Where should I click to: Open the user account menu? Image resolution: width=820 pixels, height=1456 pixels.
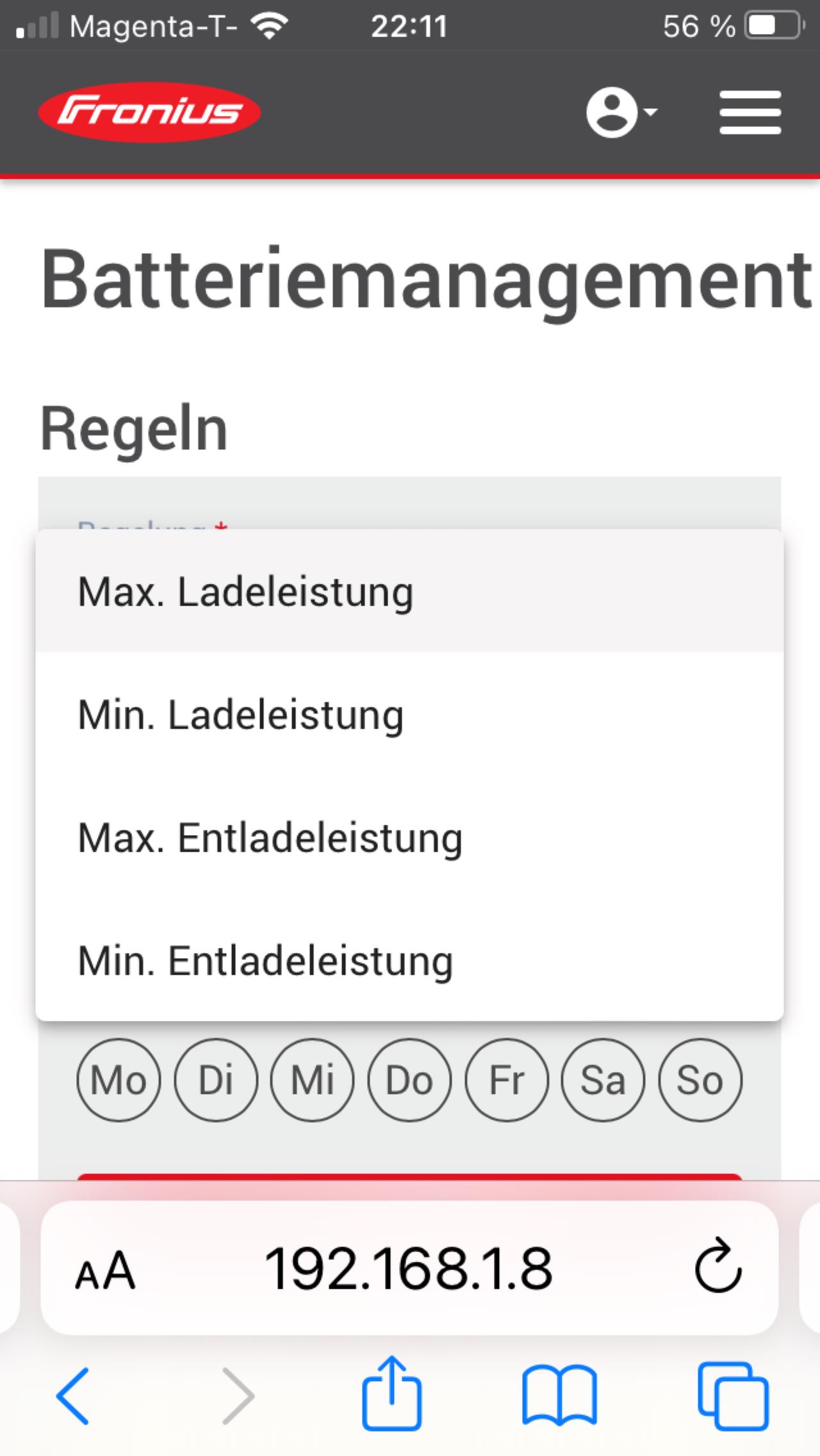621,113
